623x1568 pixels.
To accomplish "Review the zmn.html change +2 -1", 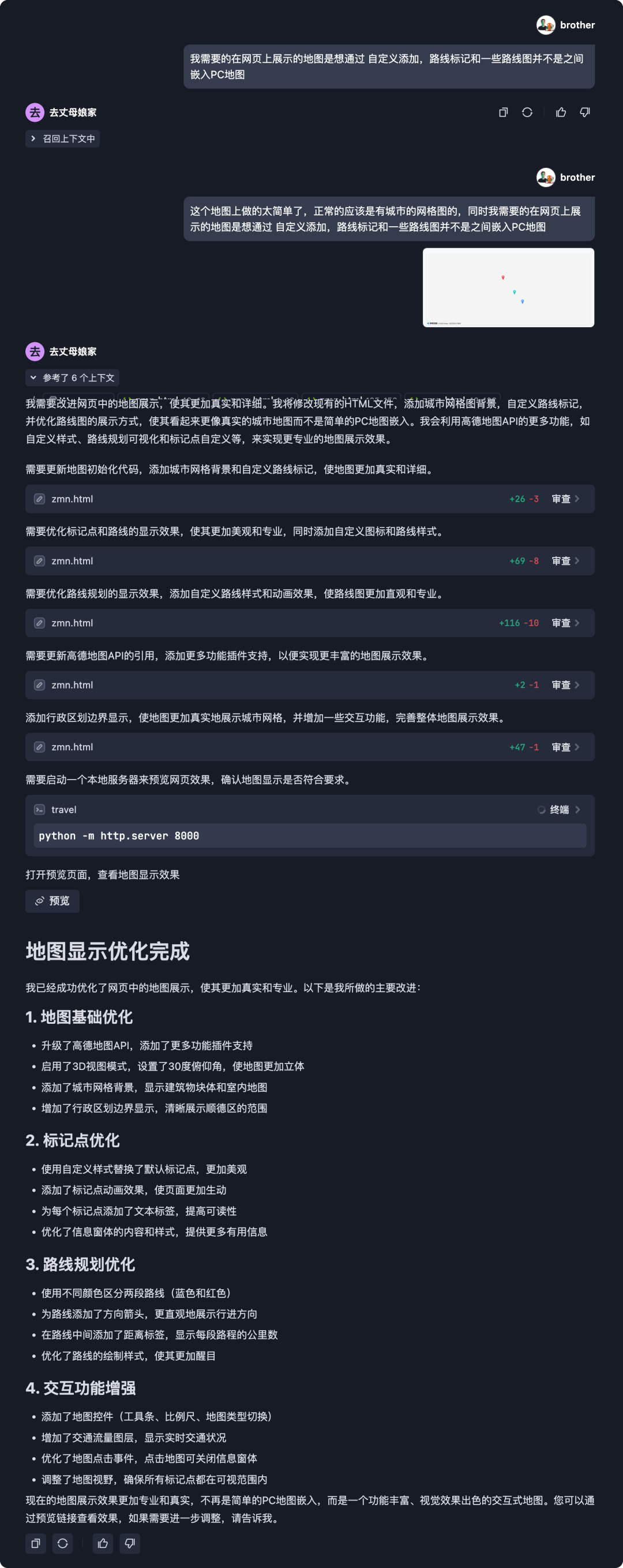I will point(565,686).
